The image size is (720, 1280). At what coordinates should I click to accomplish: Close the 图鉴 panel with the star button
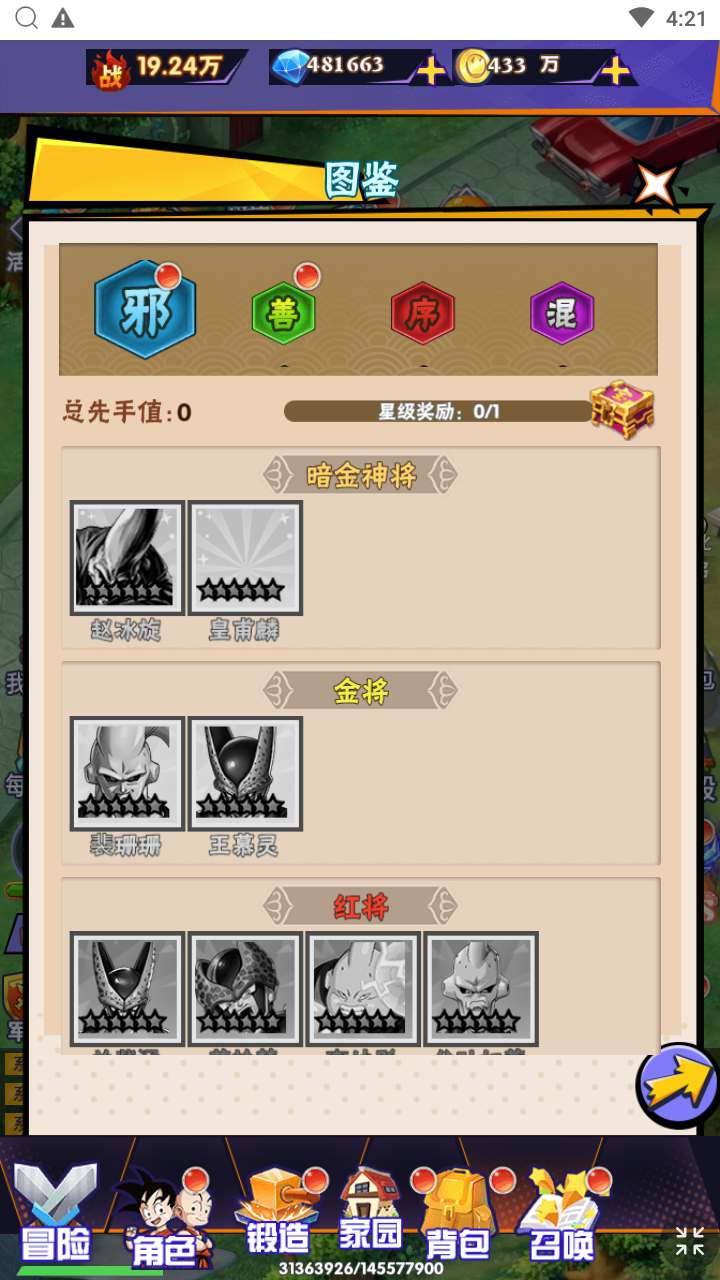656,185
